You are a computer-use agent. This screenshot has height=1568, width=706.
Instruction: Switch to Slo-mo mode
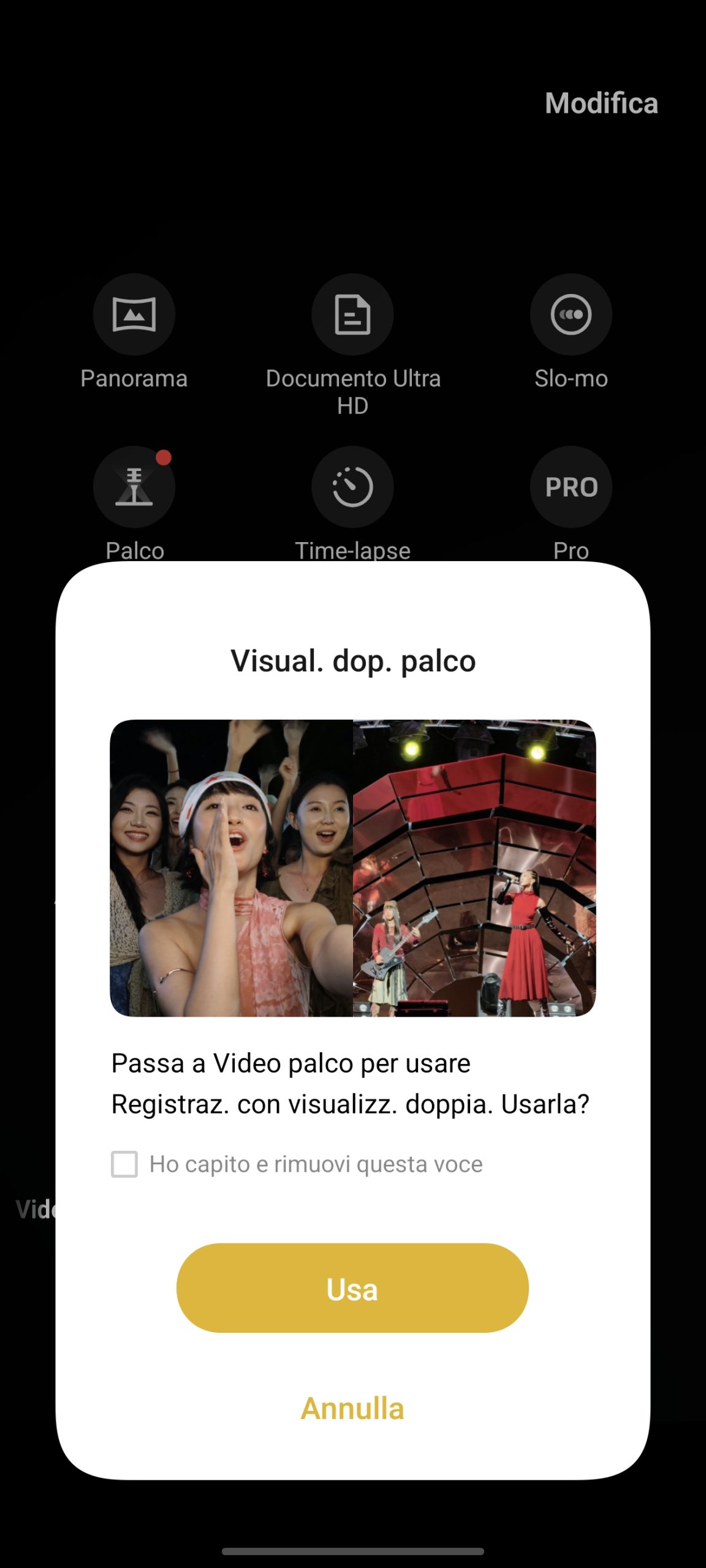571,314
